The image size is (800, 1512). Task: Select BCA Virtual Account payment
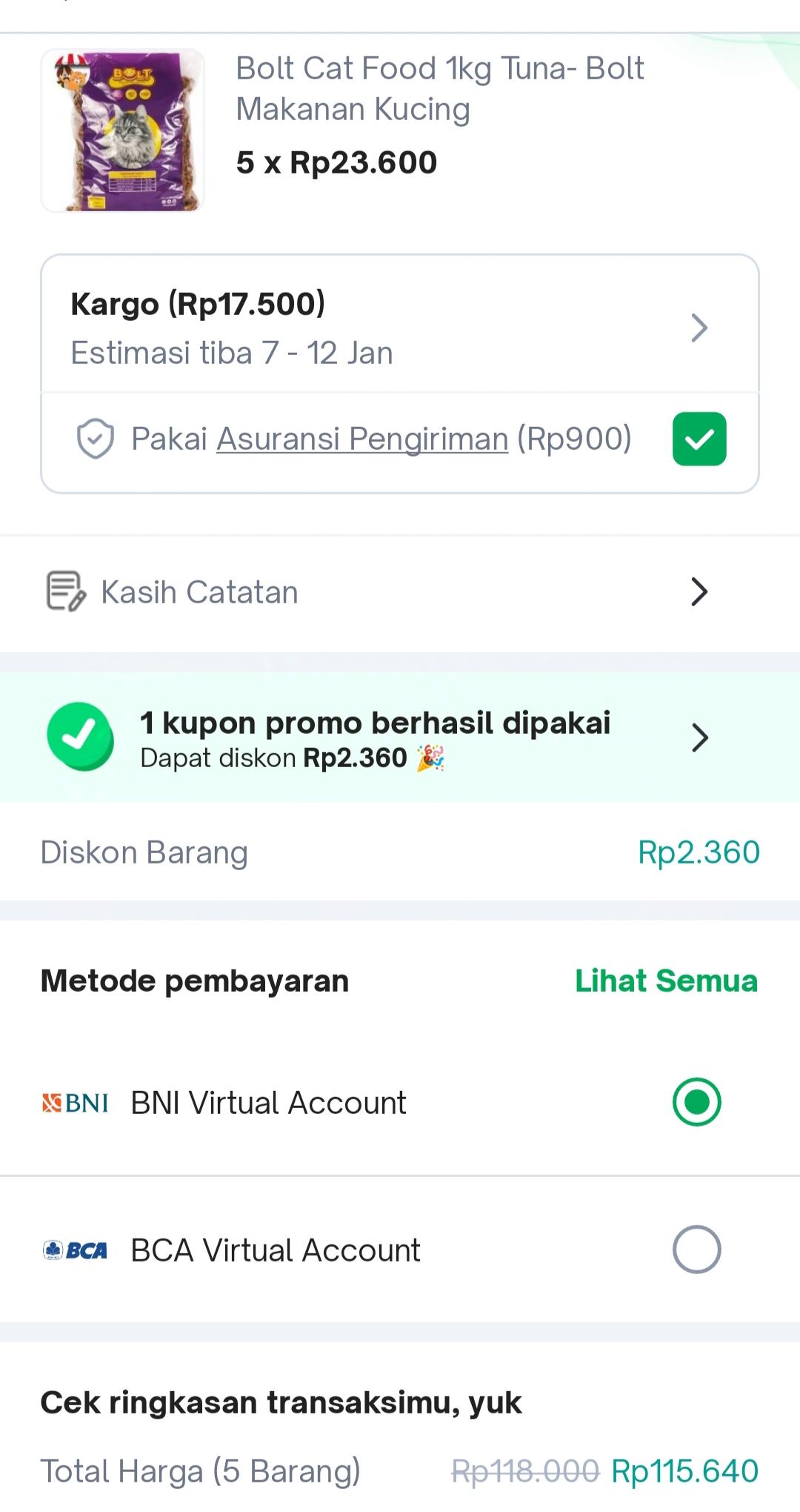coord(400,1250)
